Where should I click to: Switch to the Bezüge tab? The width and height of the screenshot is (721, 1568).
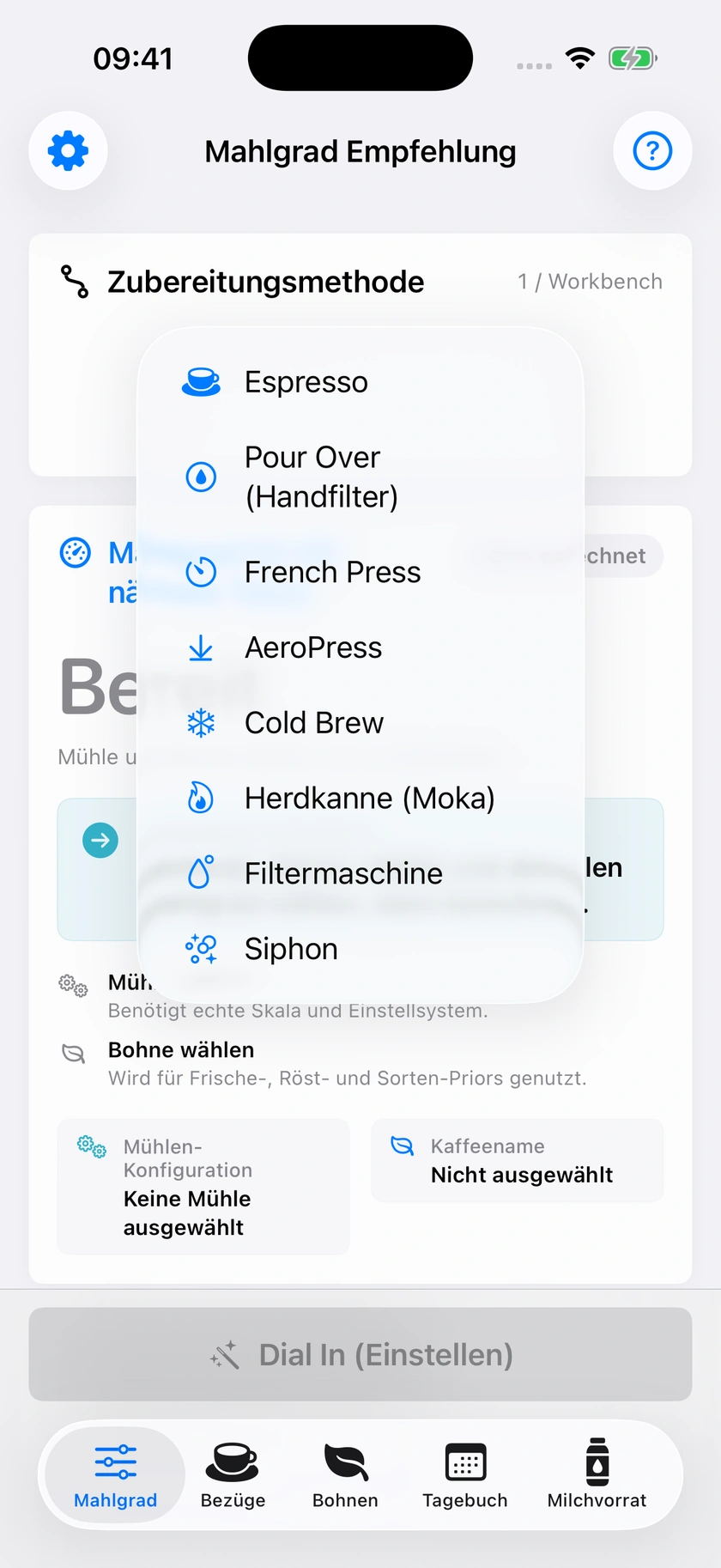click(233, 1474)
